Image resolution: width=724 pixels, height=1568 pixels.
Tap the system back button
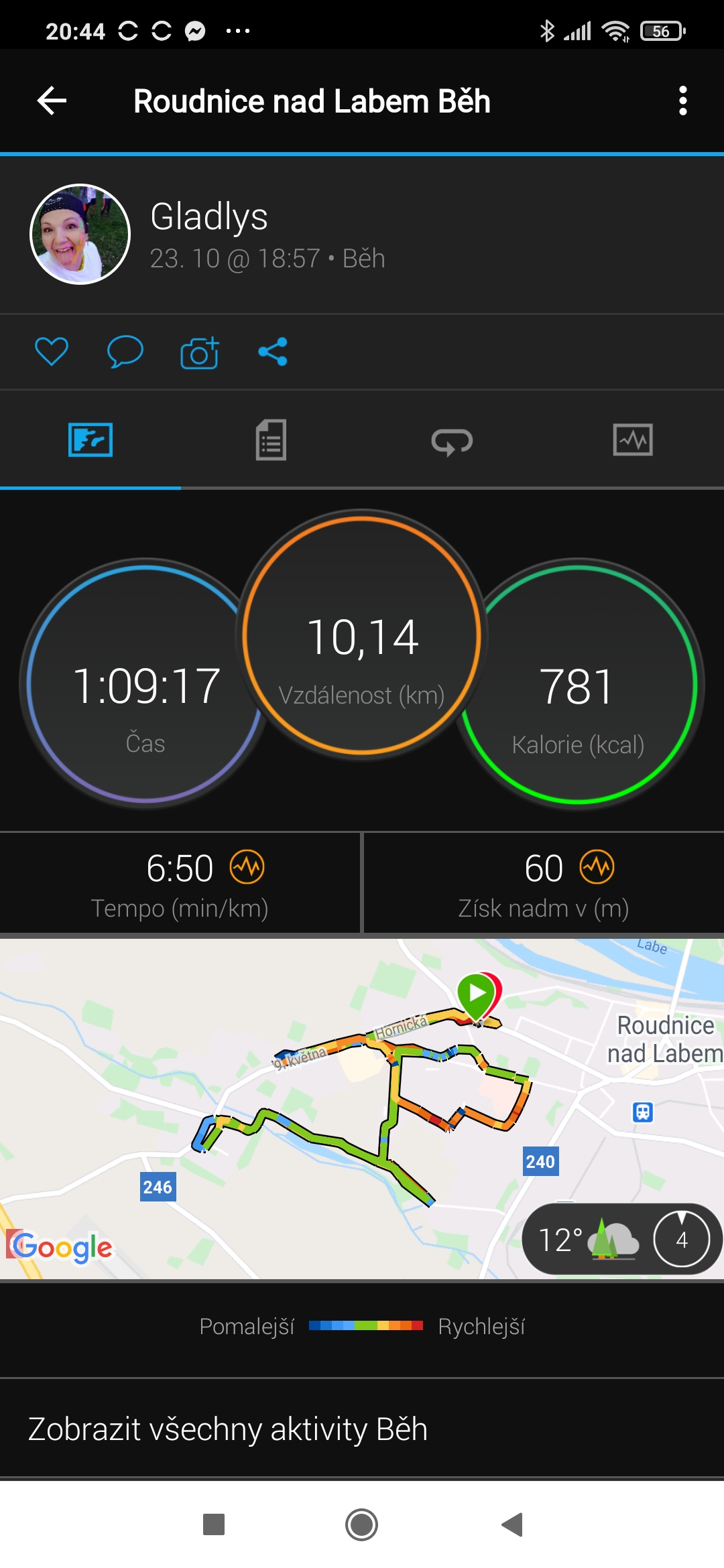pyautogui.click(x=512, y=1525)
